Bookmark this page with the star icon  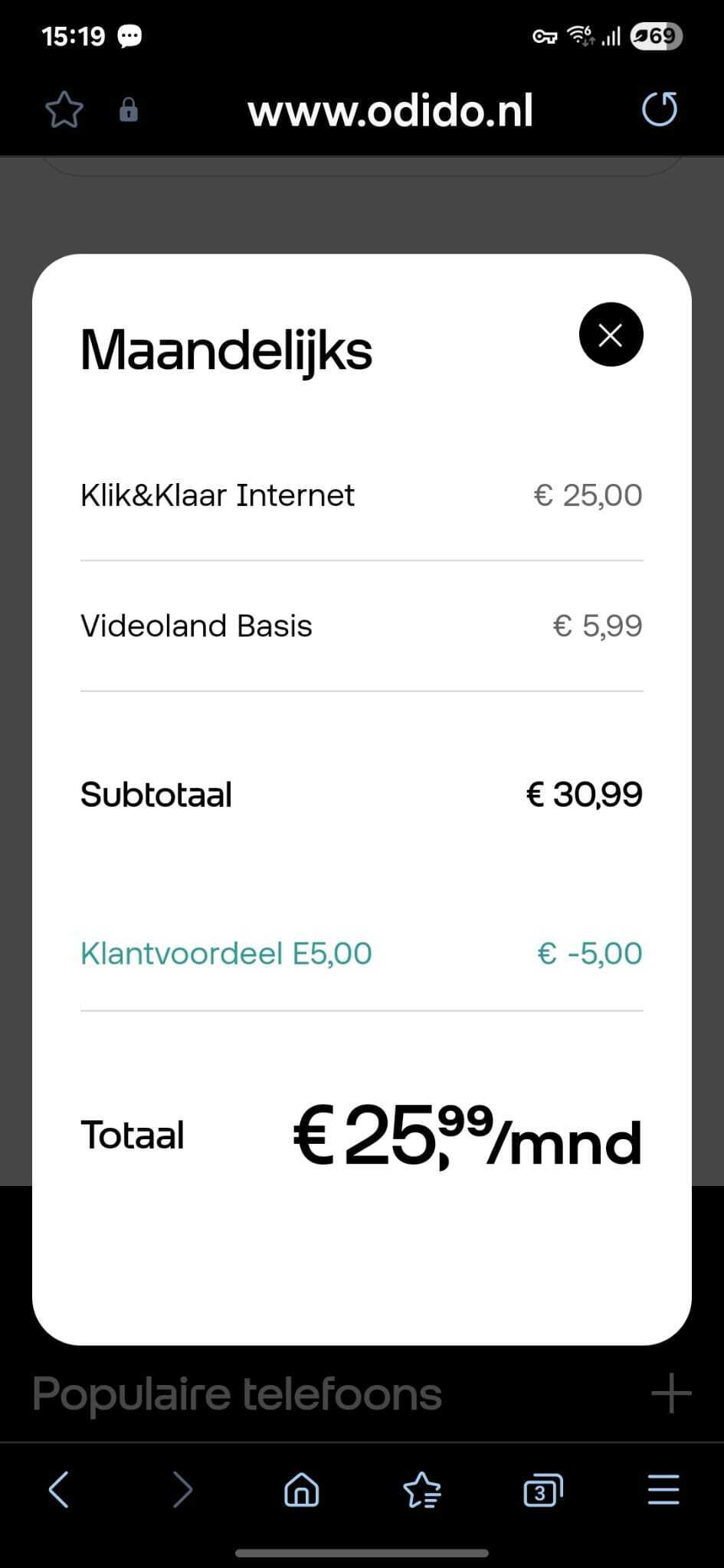(64, 110)
